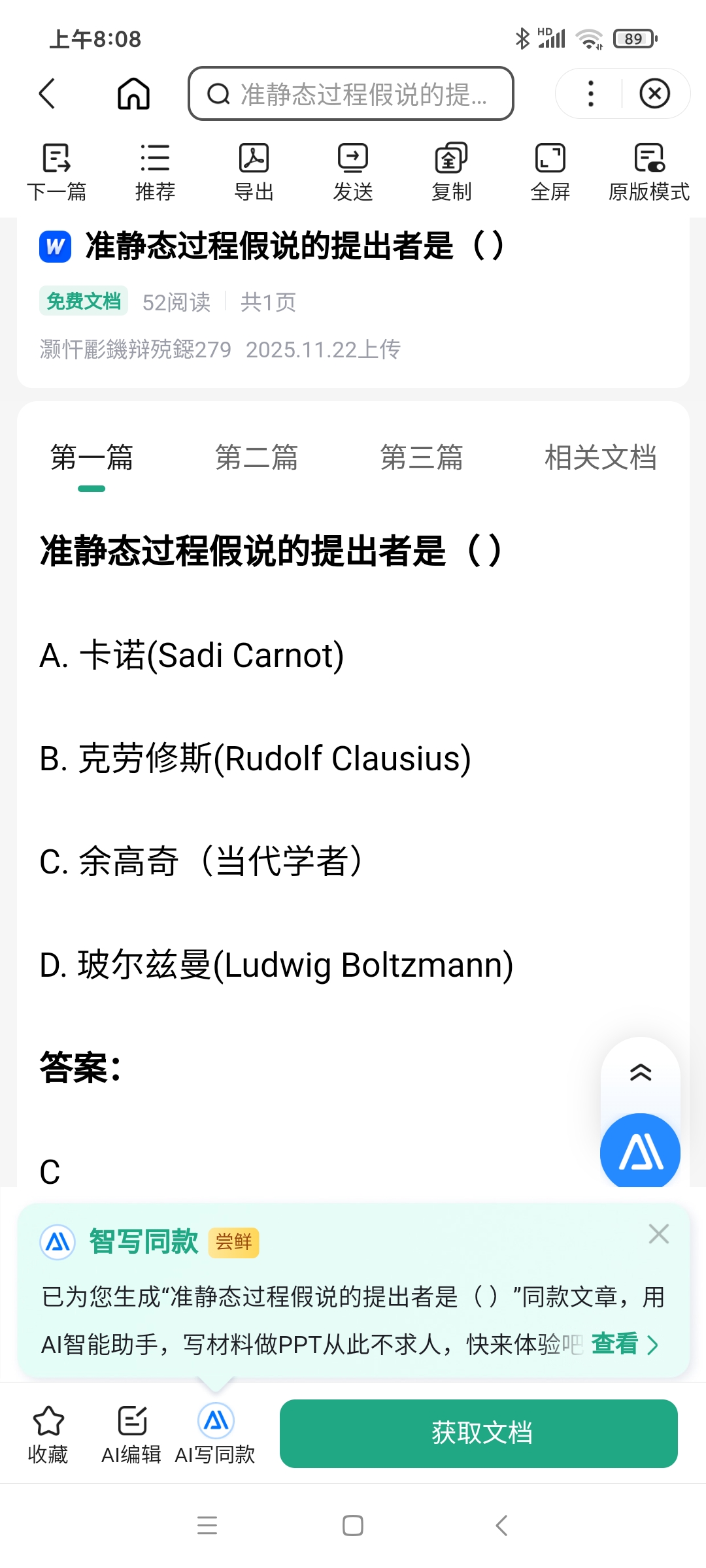
Task: Tap the 获取文档 button
Action: point(479,1433)
